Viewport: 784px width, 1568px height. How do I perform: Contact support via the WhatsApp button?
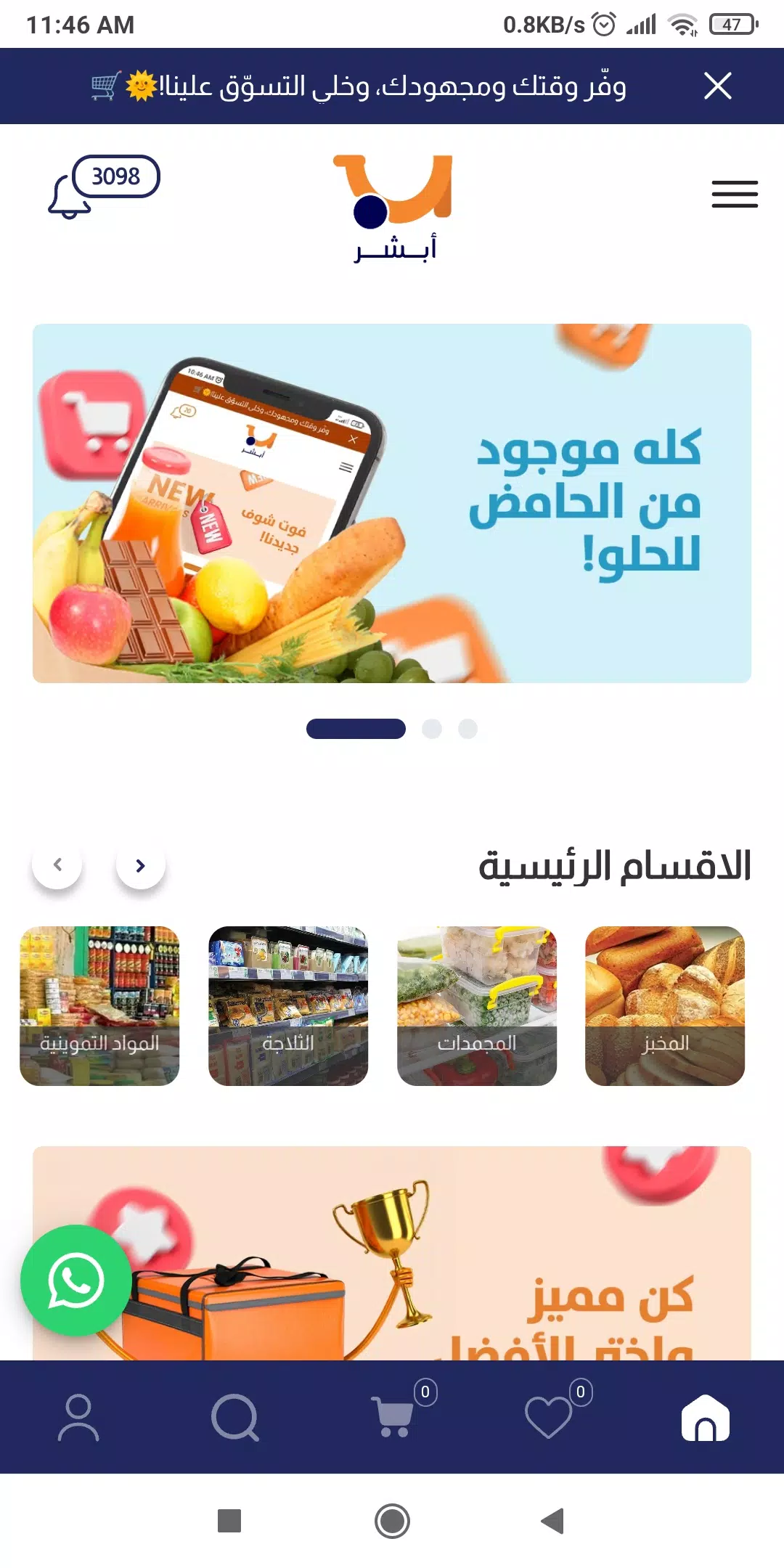(x=76, y=1280)
